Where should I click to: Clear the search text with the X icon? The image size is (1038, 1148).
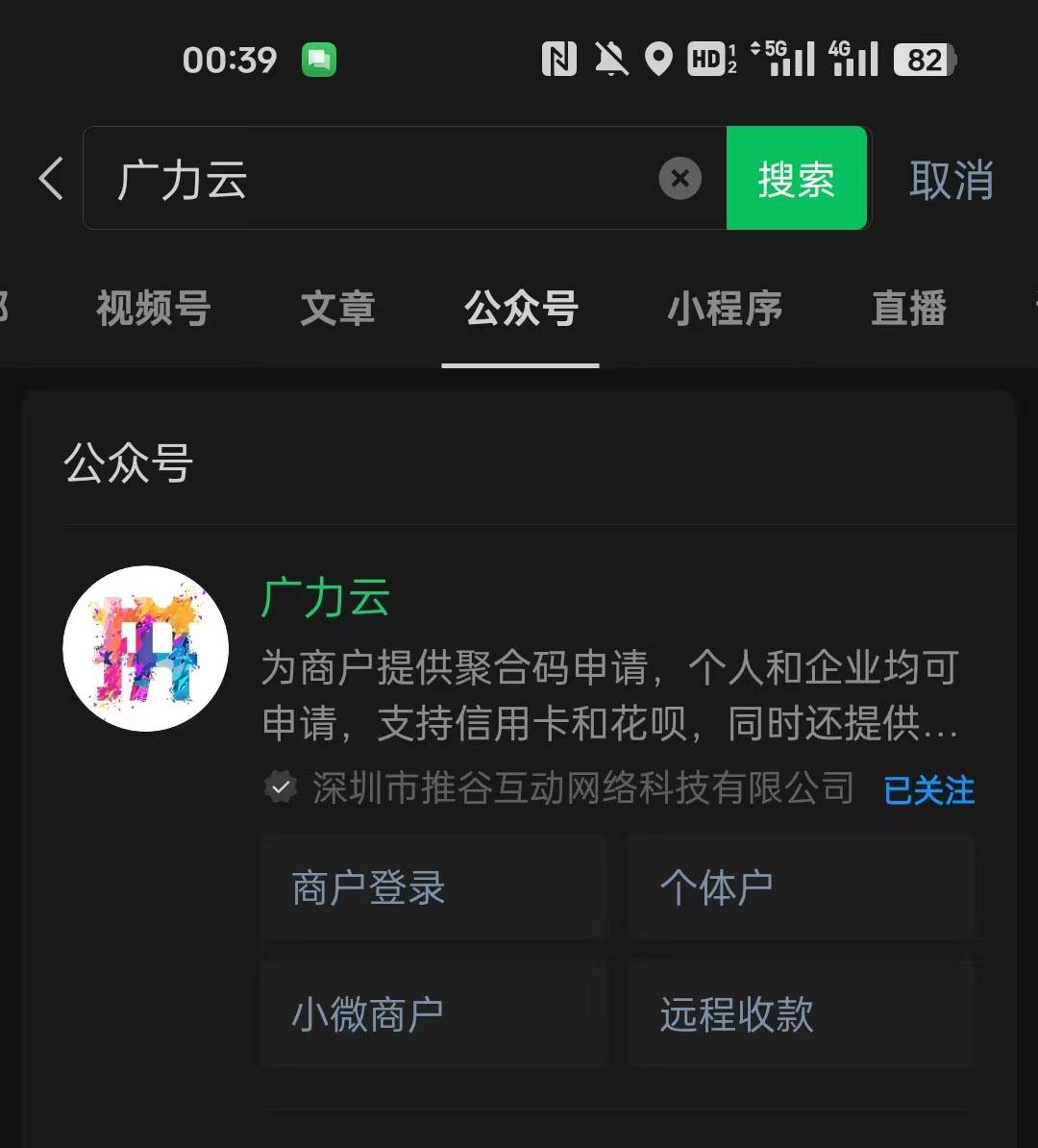(x=680, y=178)
